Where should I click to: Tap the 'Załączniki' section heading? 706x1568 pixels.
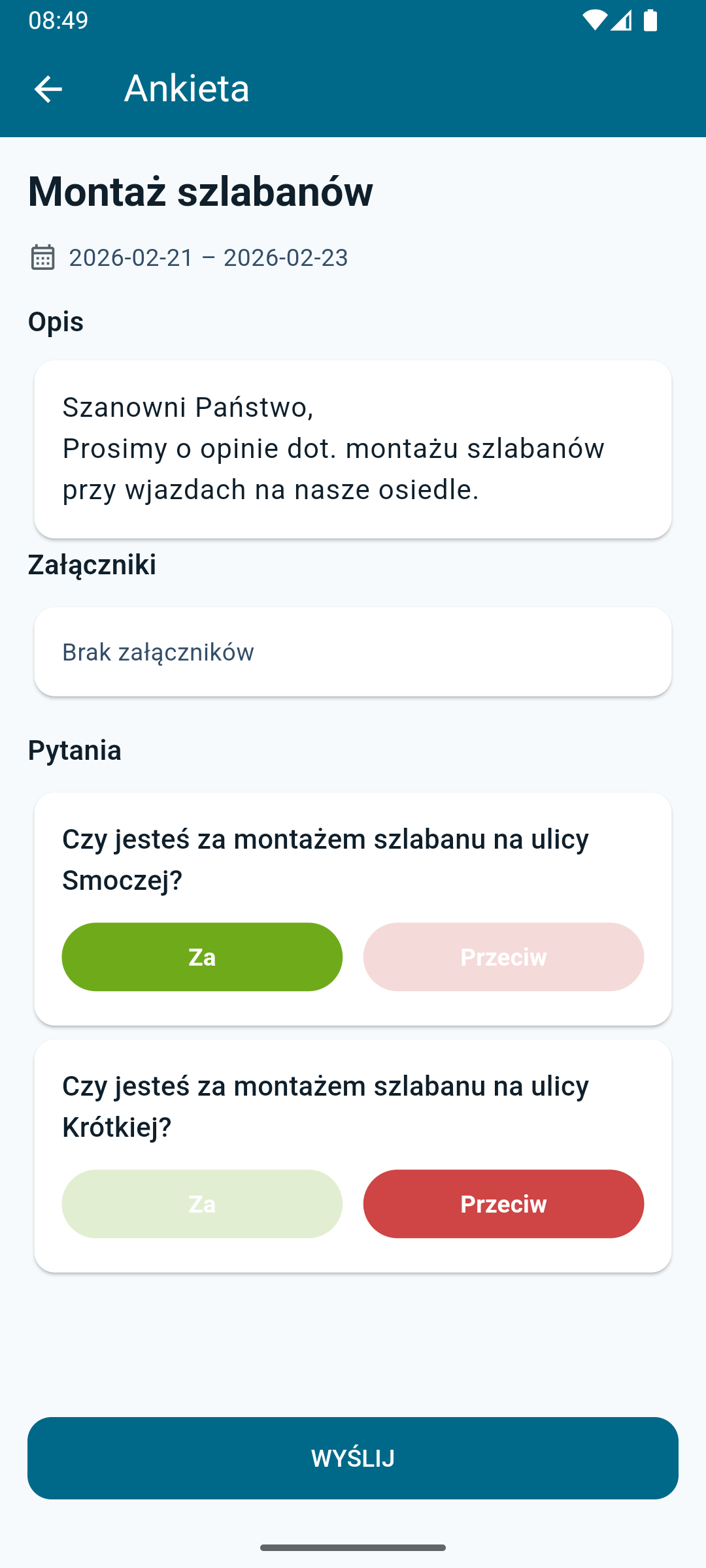[x=92, y=566]
